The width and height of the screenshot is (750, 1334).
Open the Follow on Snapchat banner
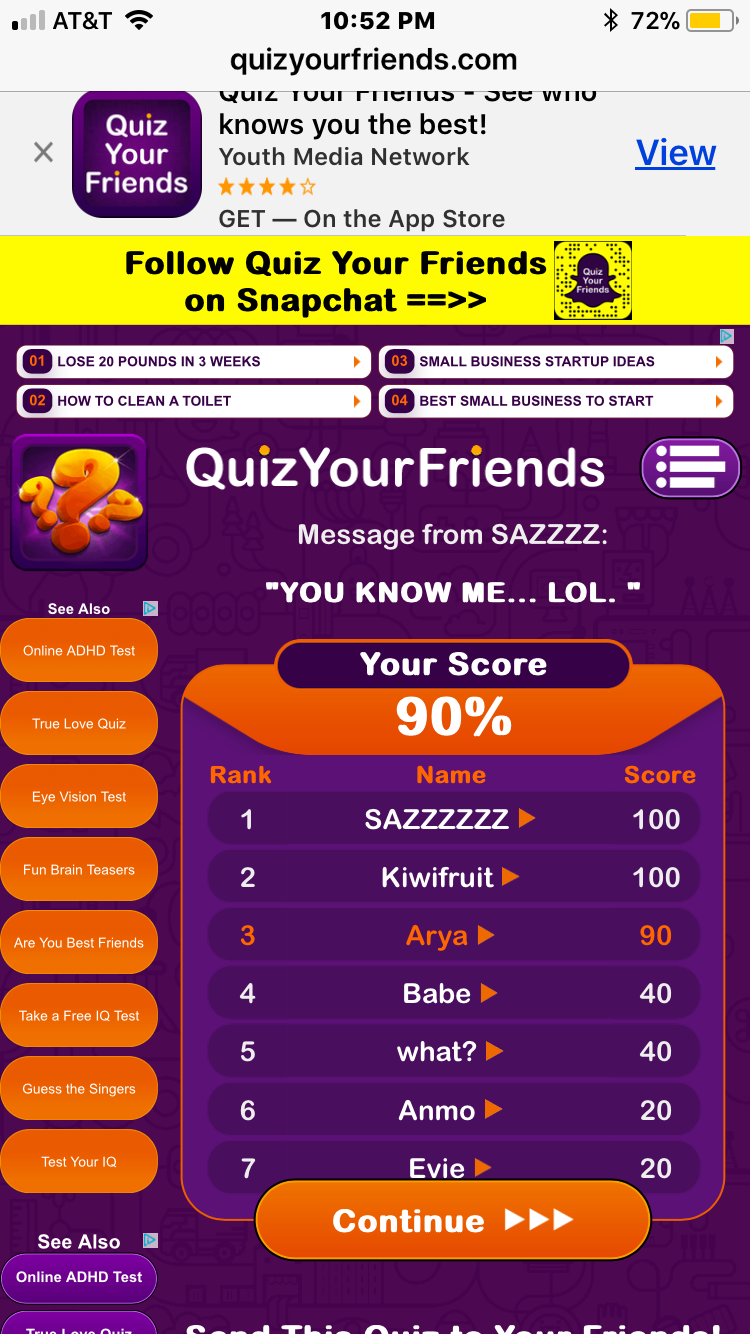tap(375, 281)
